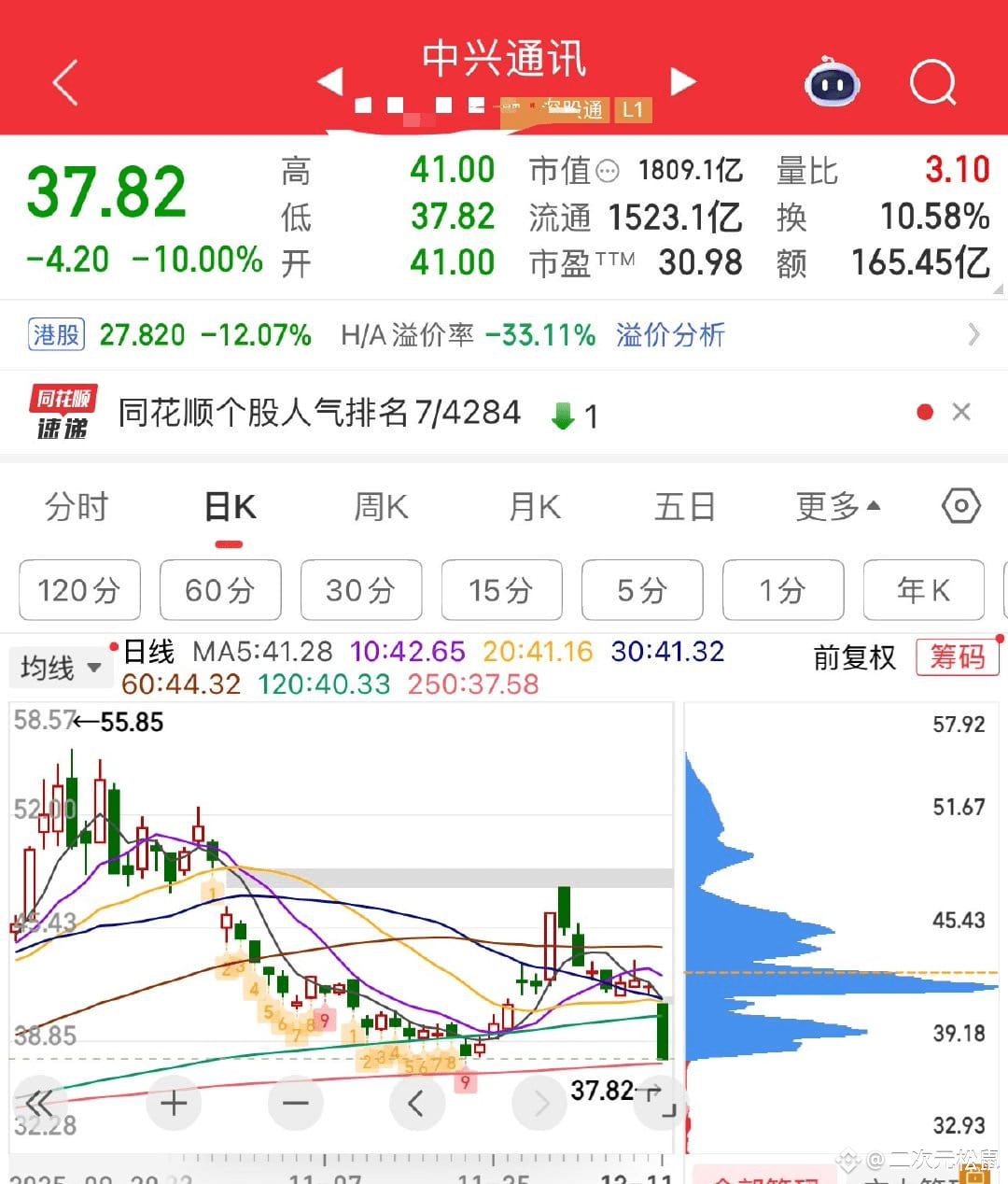1008x1184 pixels.
Task: Switch to the previous stock
Action: (330, 81)
